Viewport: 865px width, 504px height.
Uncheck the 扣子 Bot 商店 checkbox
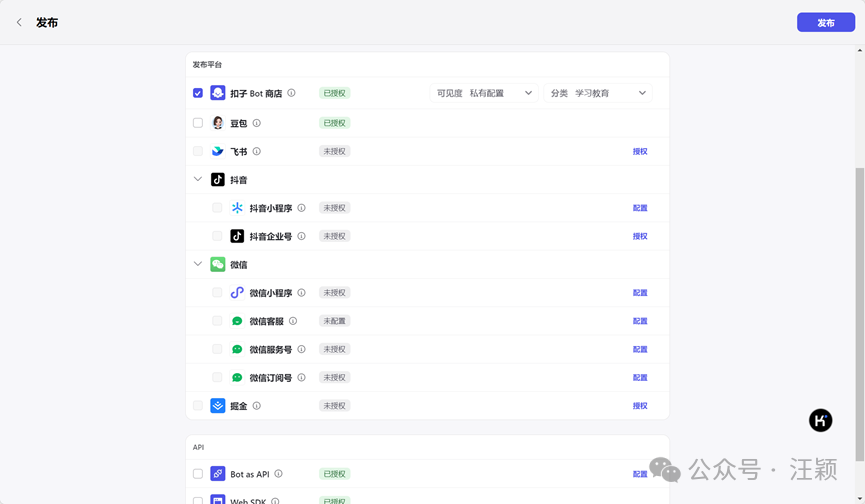(x=198, y=93)
